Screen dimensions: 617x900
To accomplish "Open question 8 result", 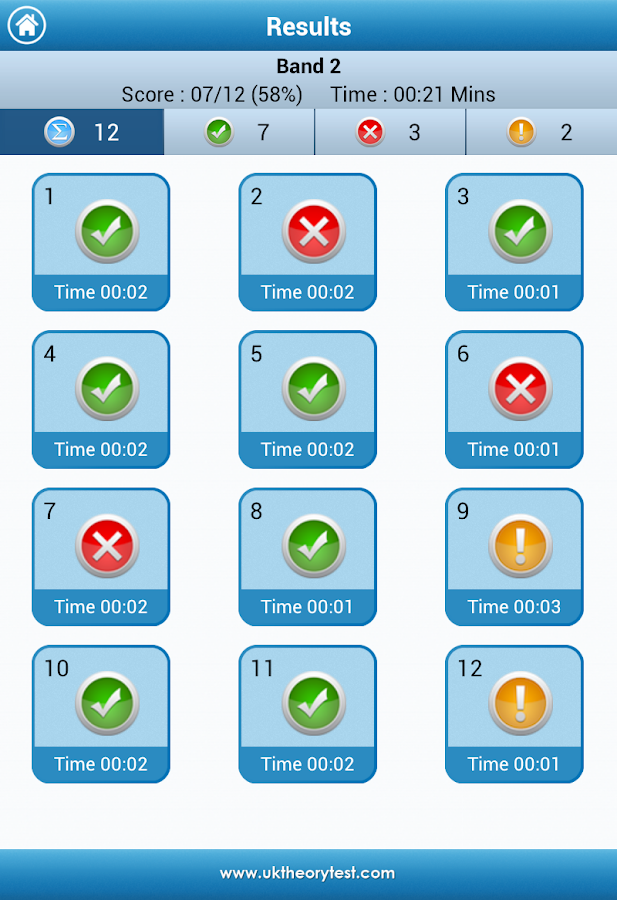I will click(307, 556).
